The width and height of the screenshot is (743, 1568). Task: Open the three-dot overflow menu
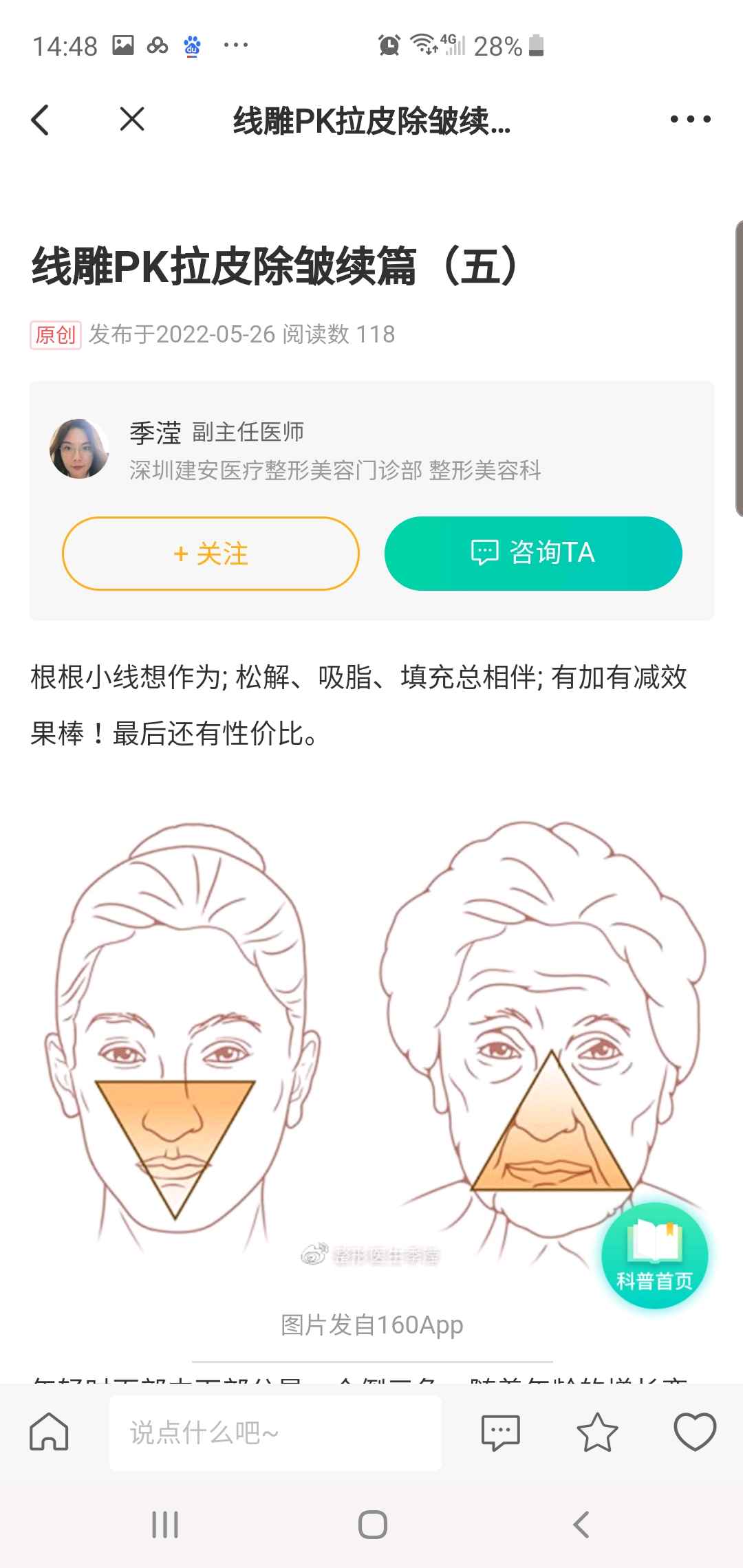690,119
